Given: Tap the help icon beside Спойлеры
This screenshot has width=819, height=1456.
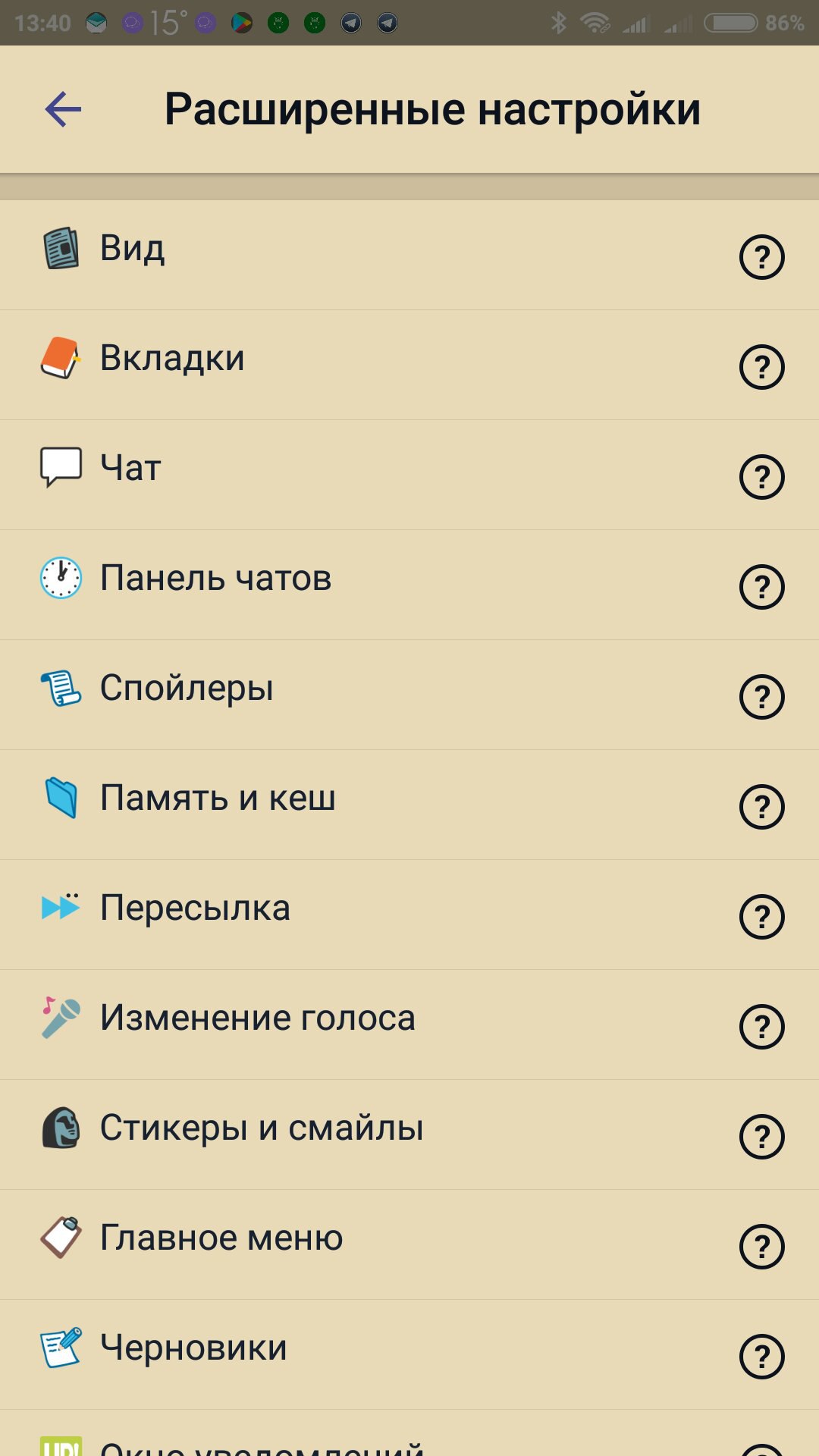Looking at the screenshot, I should click(x=761, y=697).
